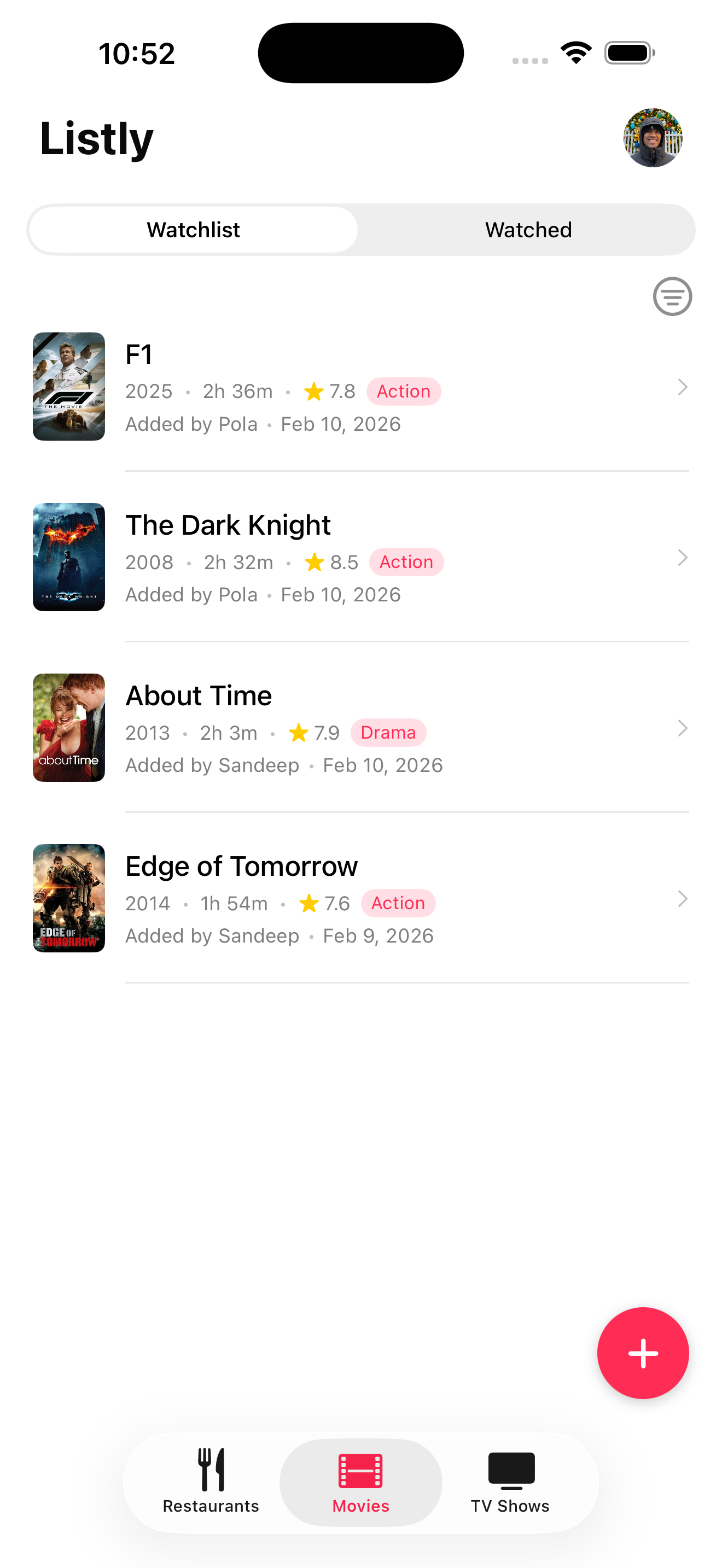Tap the pink plus button to add a movie
This screenshot has height=1568, width=722.
pos(643,1353)
